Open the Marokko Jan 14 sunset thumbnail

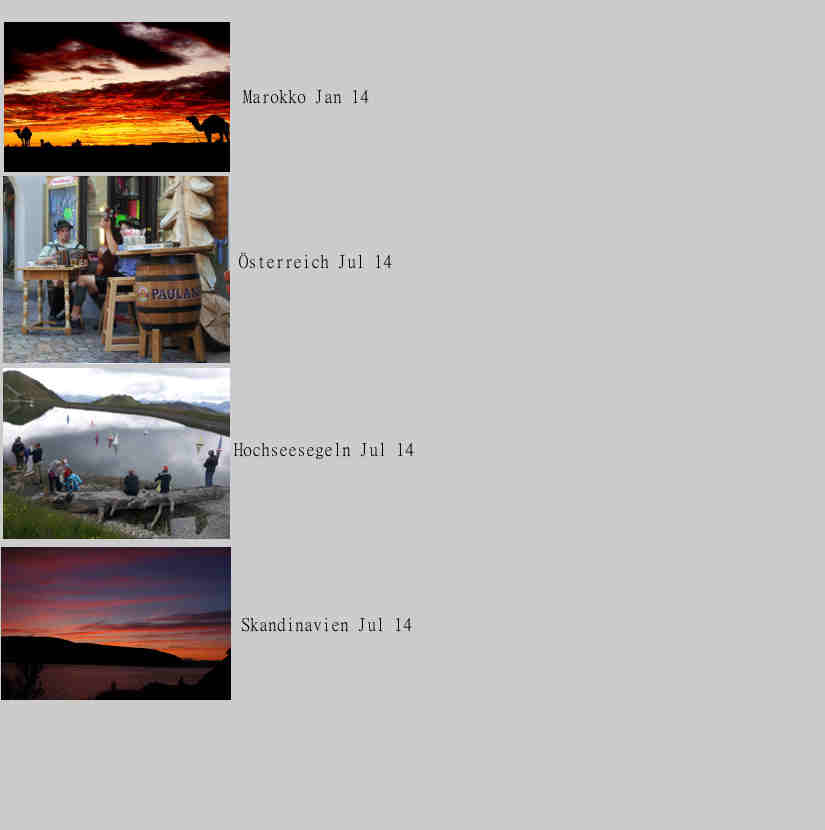116,97
